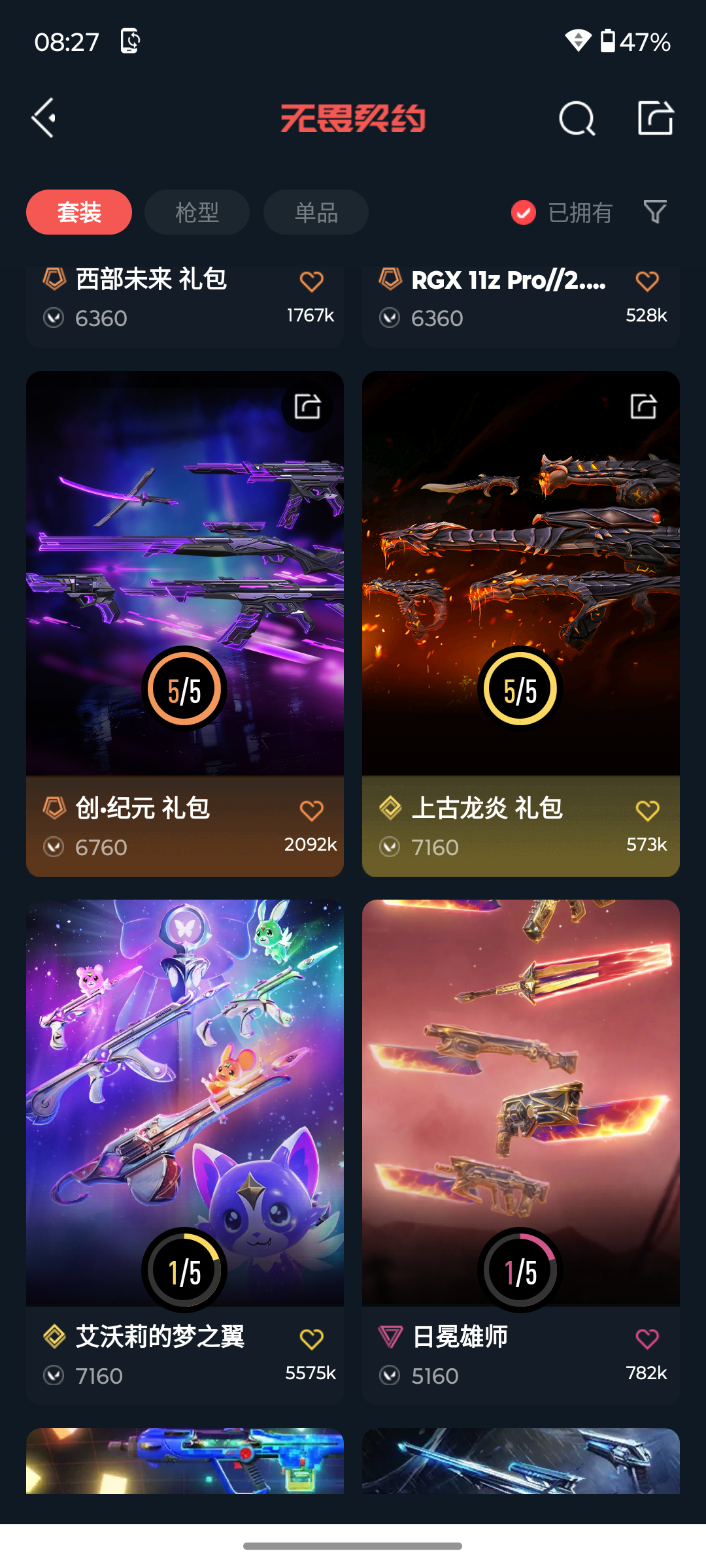
Task: Switch to the 单品 tab
Action: tap(316, 212)
